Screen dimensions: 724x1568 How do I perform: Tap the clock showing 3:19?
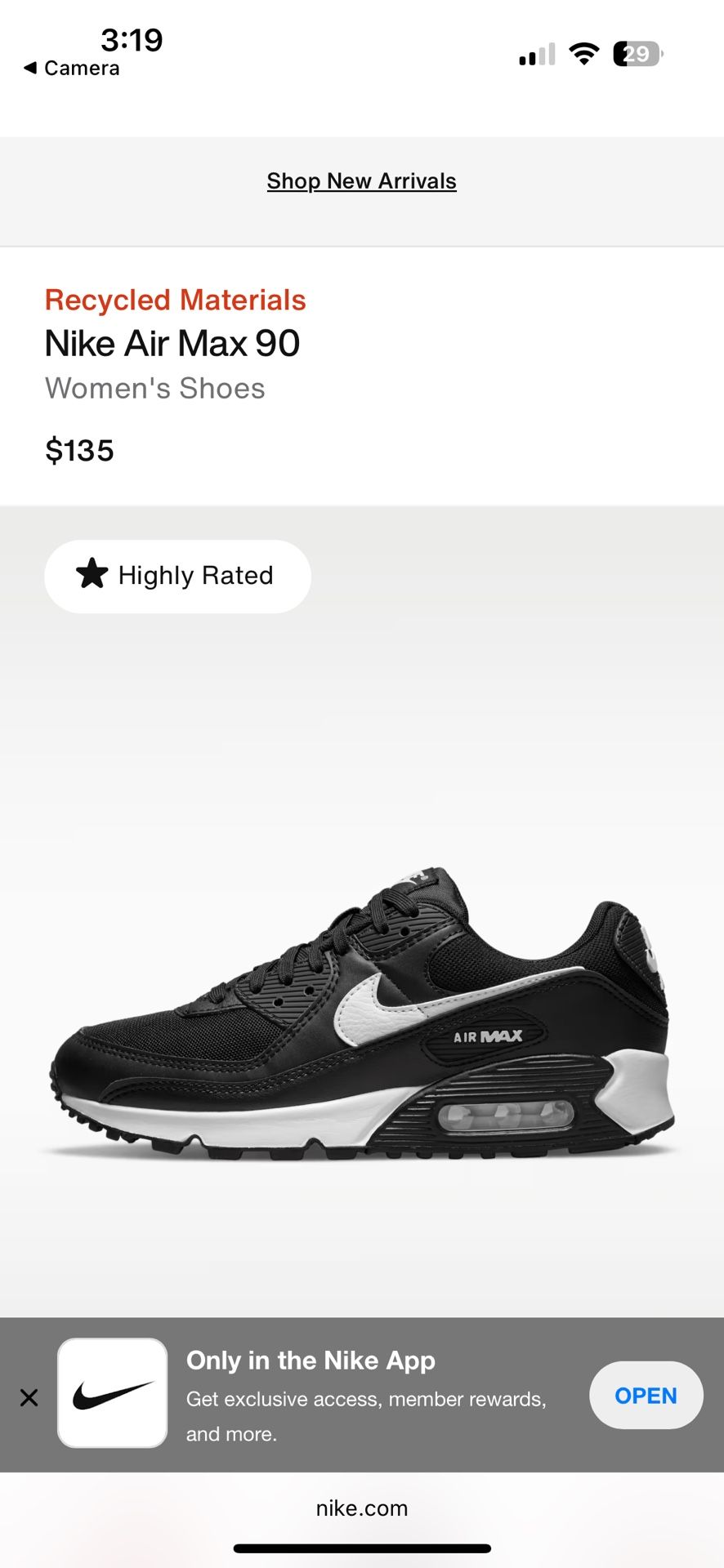(x=133, y=39)
